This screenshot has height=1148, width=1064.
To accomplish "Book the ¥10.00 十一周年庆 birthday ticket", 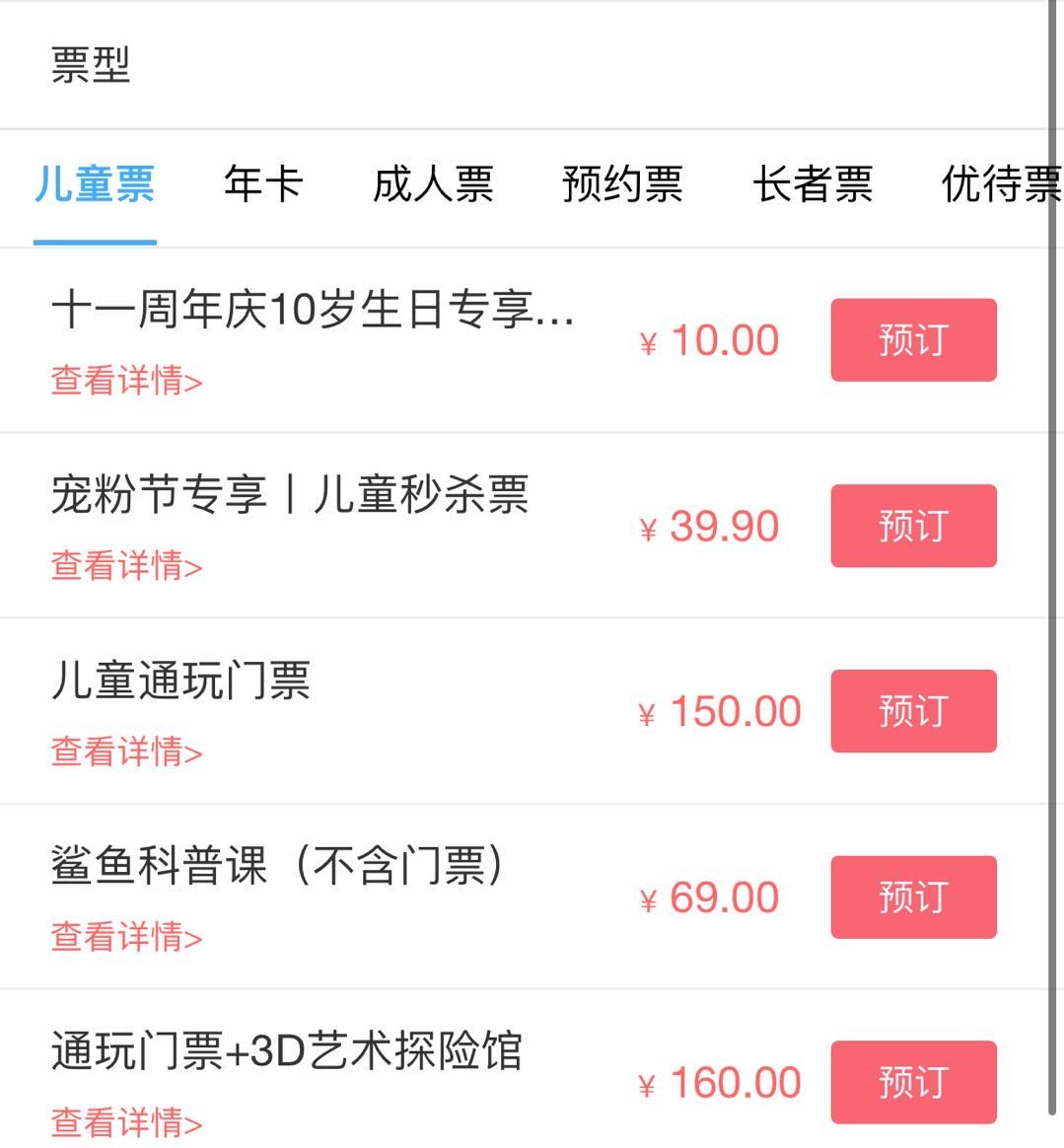I will pyautogui.click(x=913, y=340).
